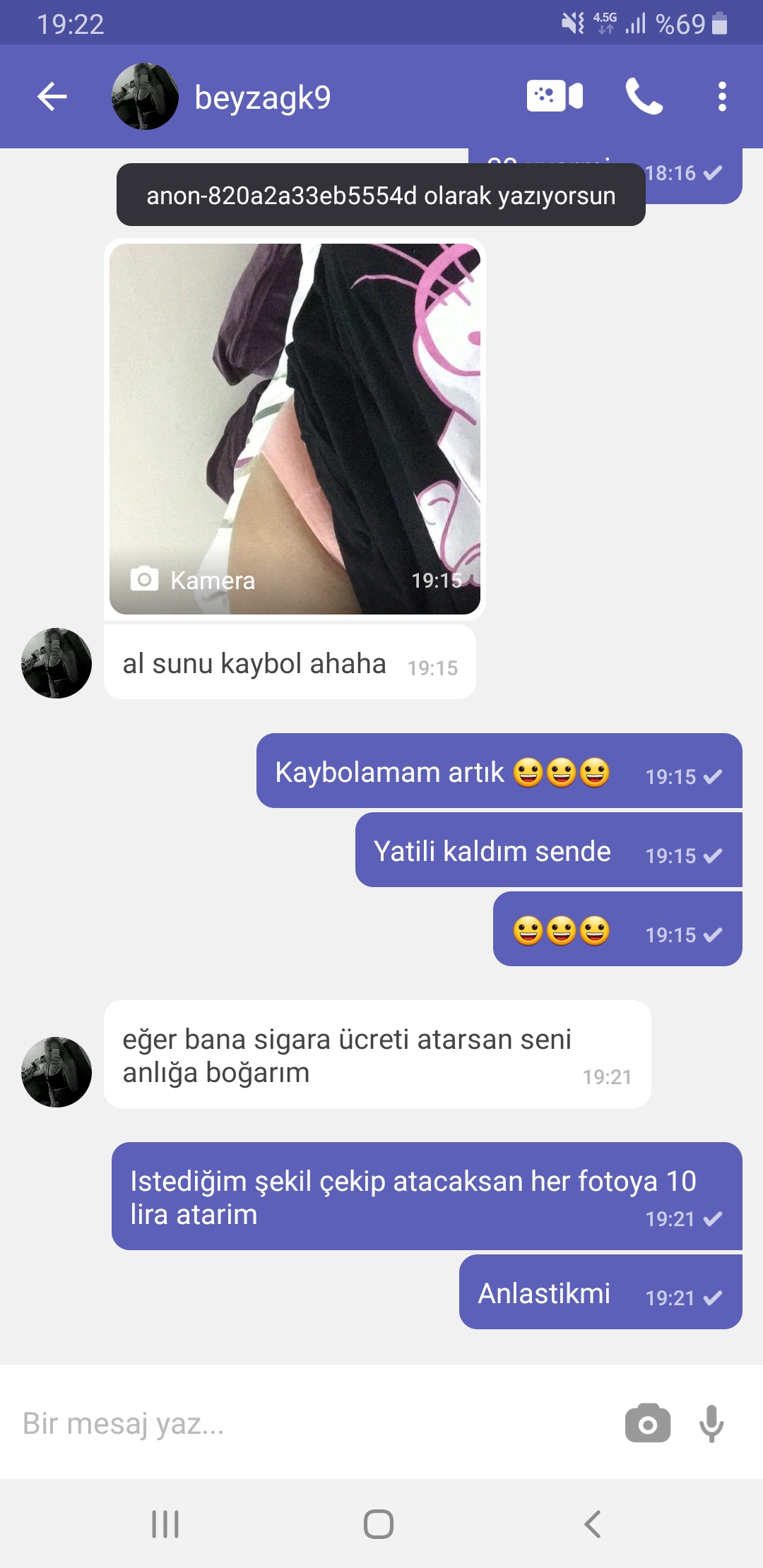Focus the "Bir mesaj yaz..." message field
Image resolution: width=763 pixels, height=1568 pixels.
[311, 1423]
